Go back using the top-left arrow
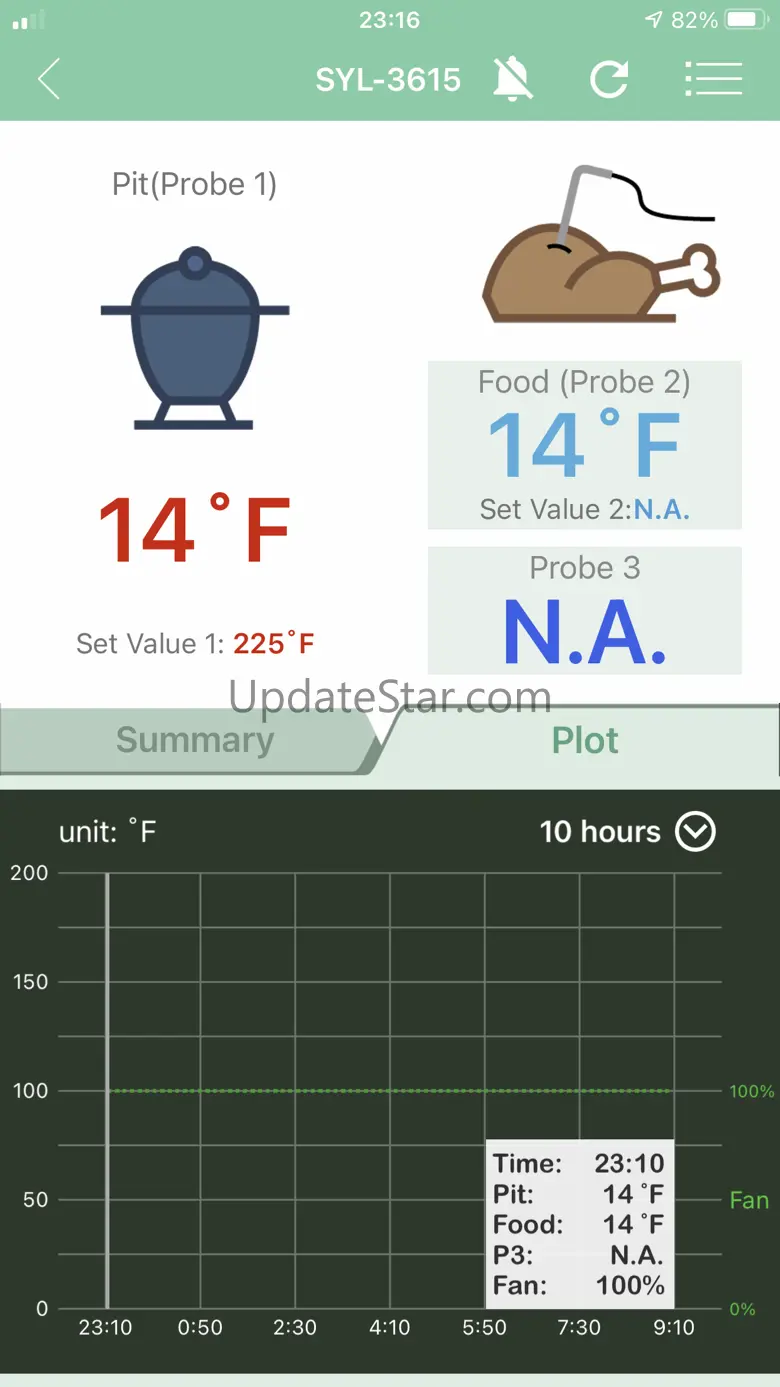The image size is (780, 1387). [48, 79]
